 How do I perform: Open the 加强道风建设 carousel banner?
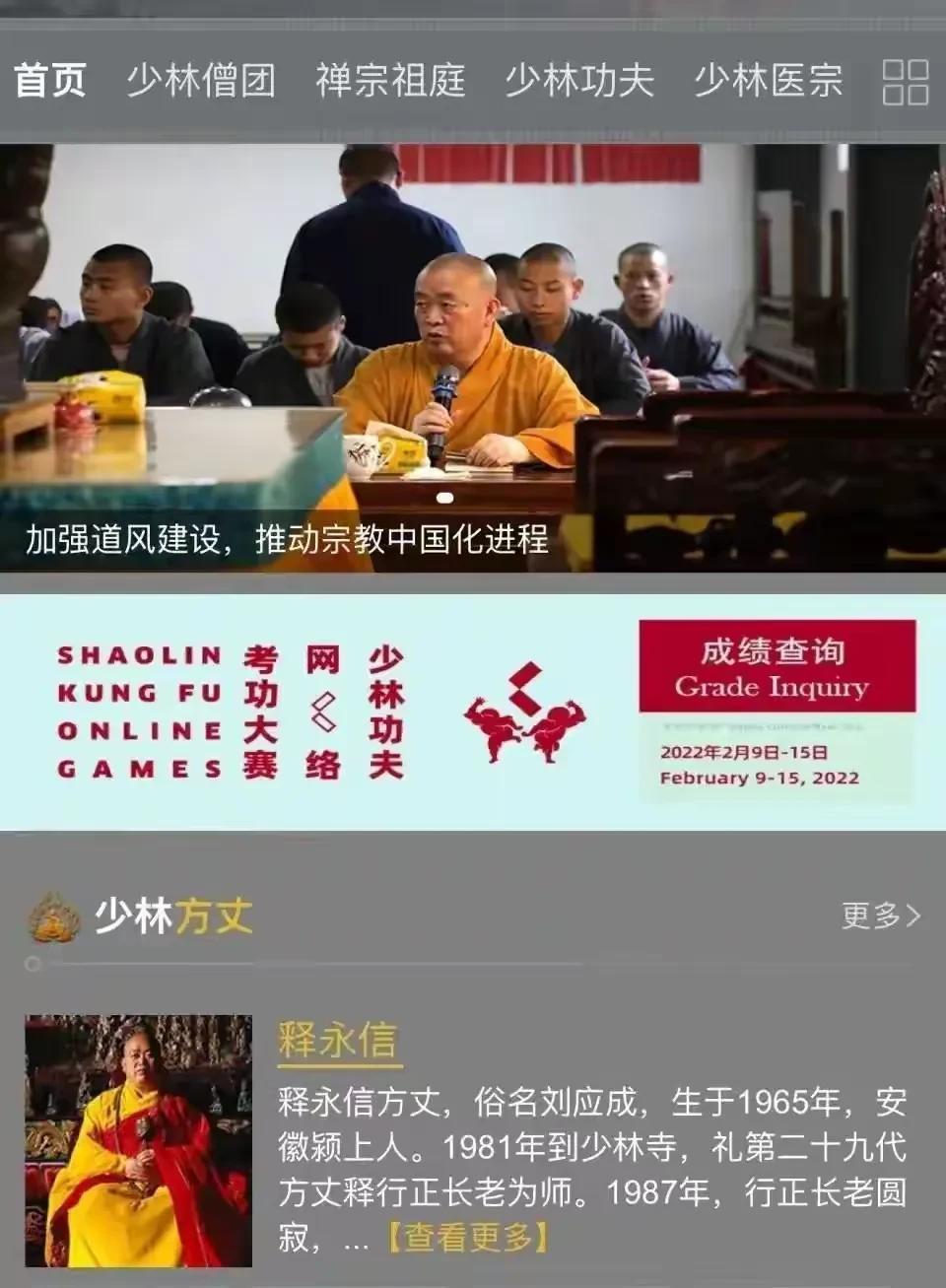point(473,358)
